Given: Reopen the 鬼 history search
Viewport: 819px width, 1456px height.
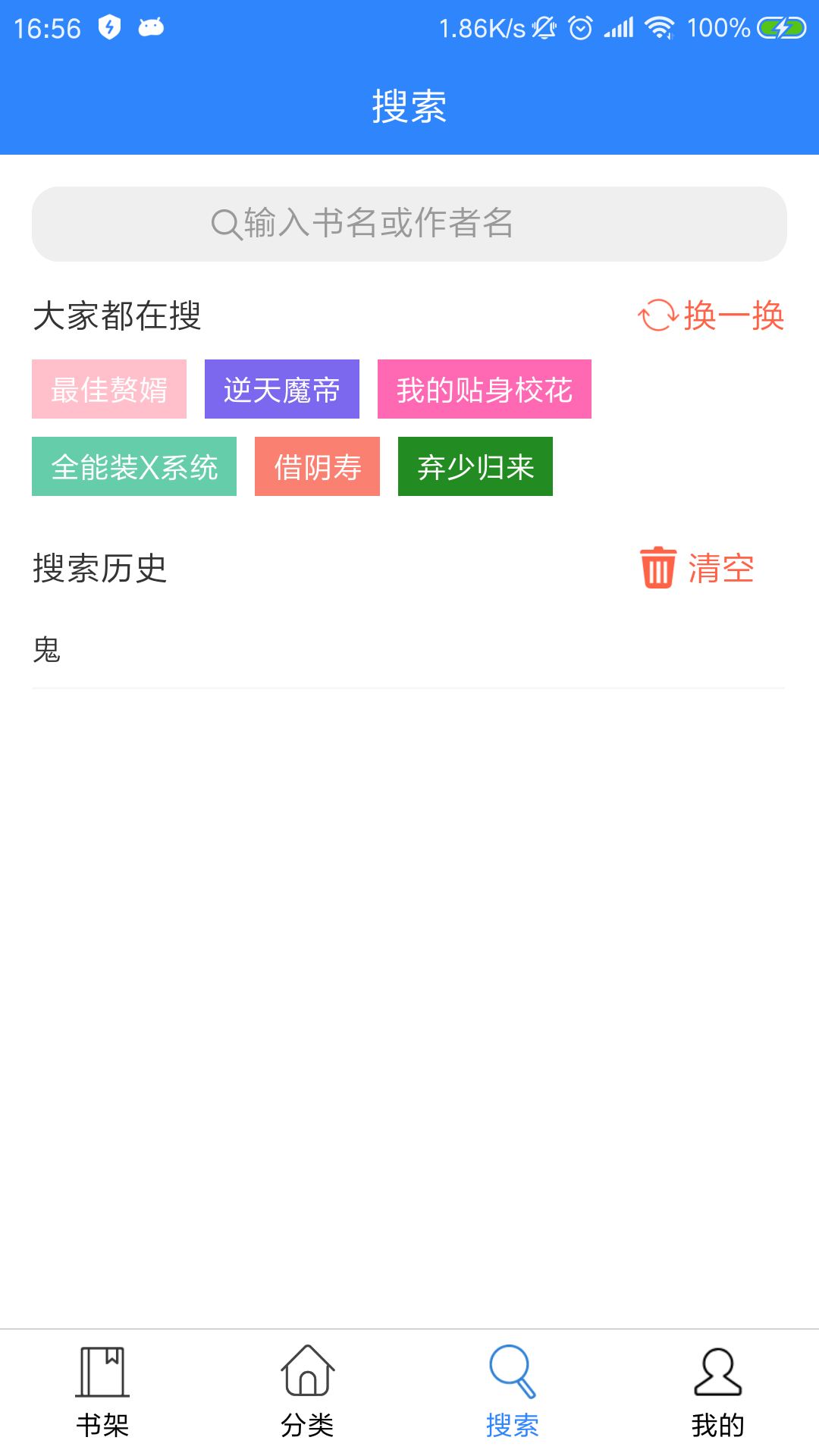Looking at the screenshot, I should point(408,650).
